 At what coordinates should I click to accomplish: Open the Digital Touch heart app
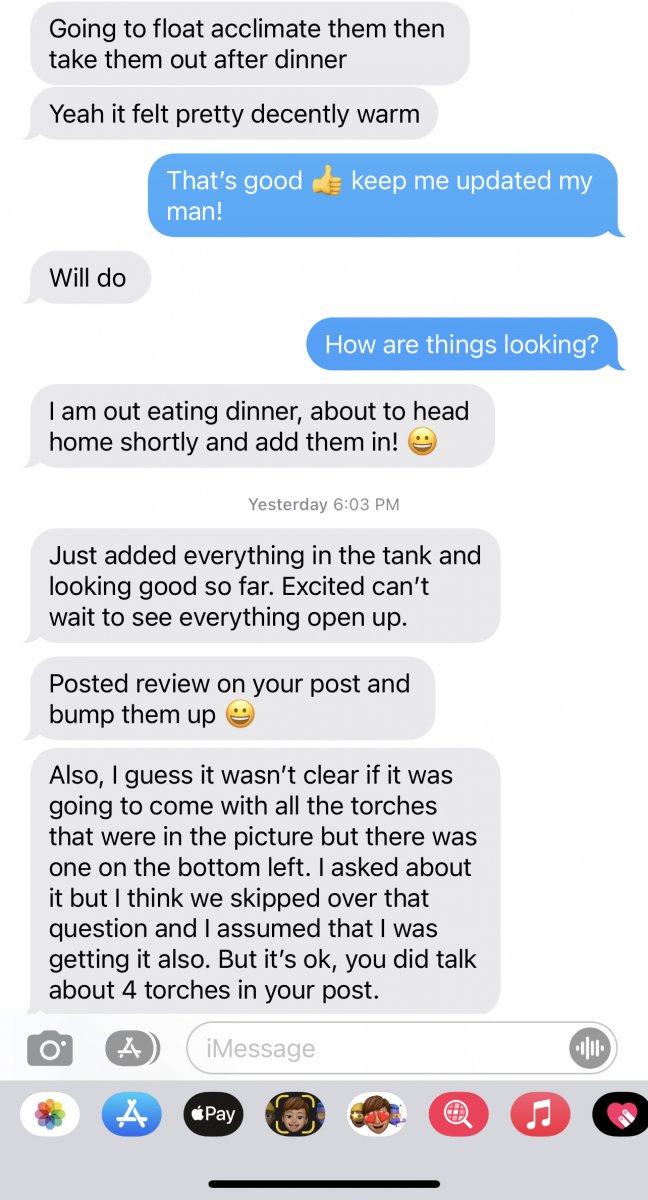pos(622,1114)
